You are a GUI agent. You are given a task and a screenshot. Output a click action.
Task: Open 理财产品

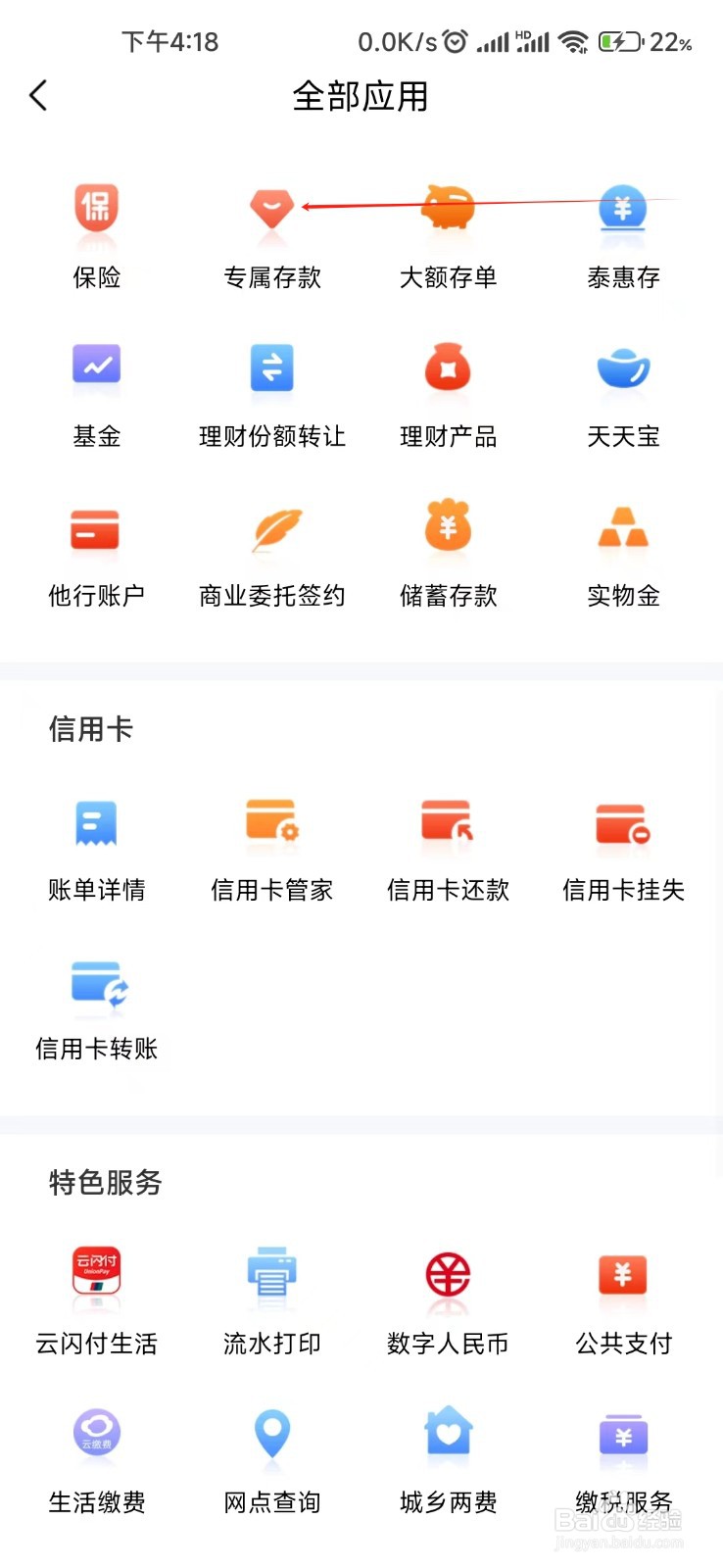pos(448,395)
